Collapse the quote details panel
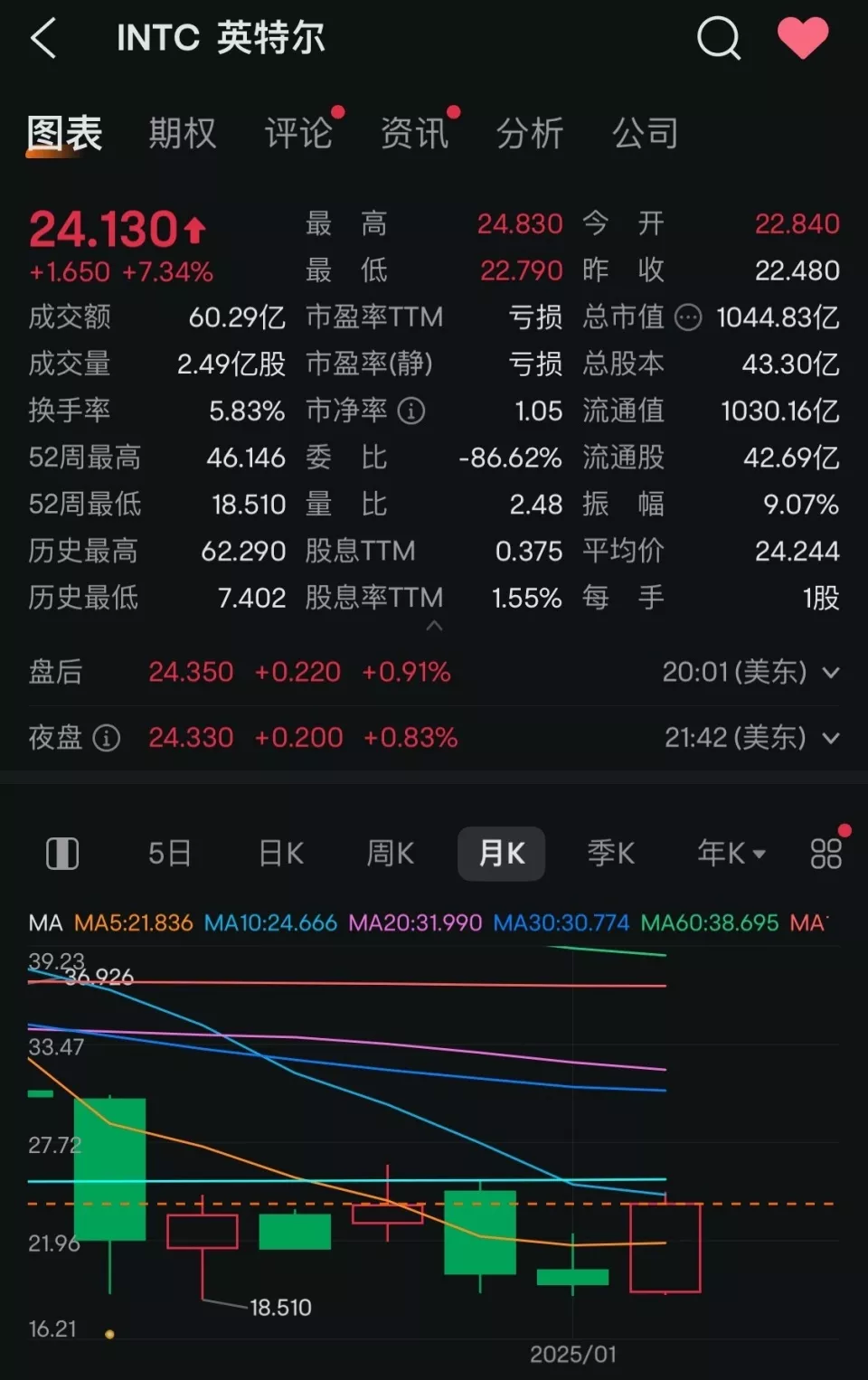The image size is (868, 1380). [434, 626]
